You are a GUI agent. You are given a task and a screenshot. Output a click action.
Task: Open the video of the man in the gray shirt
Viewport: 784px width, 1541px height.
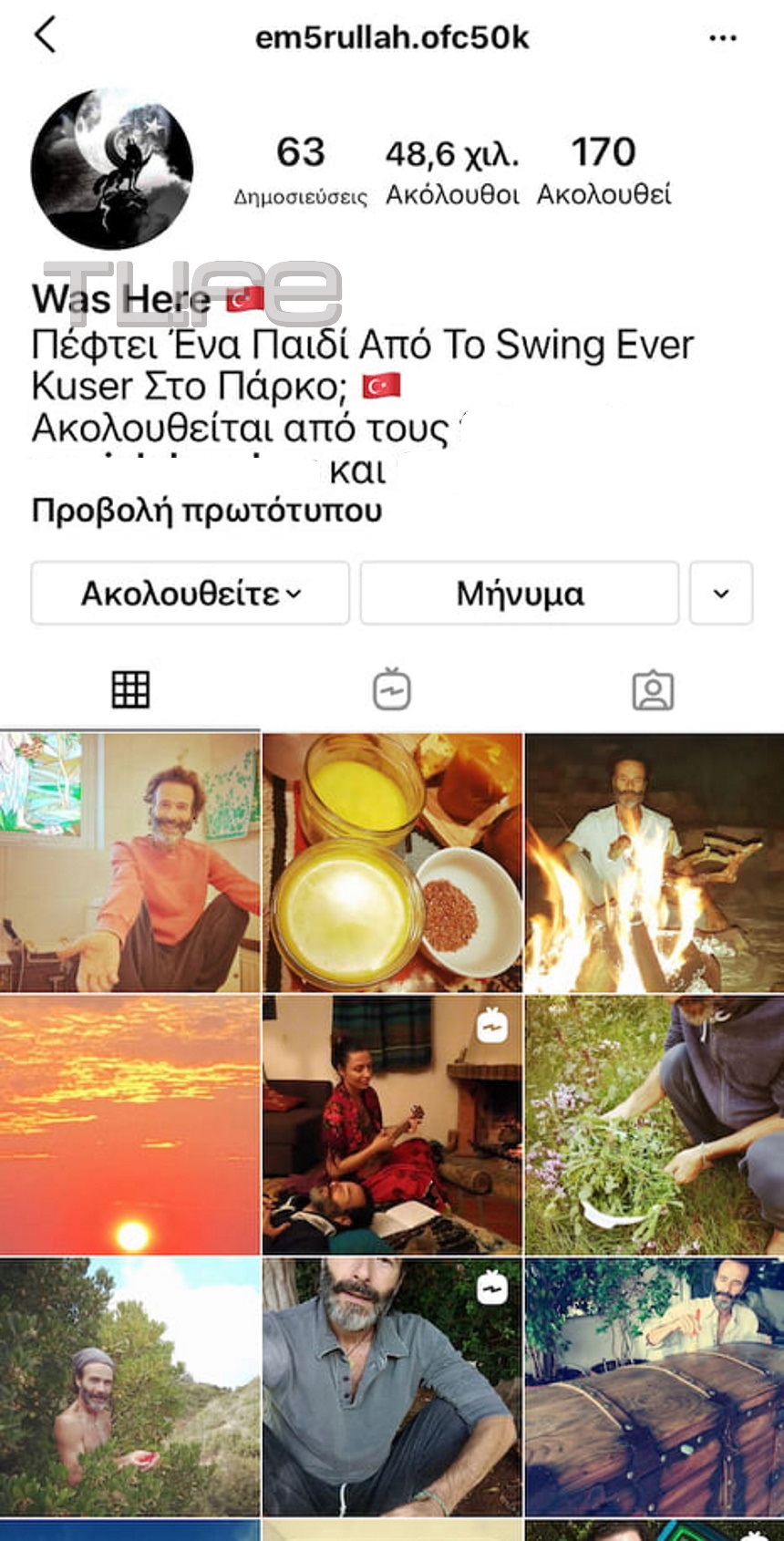(392, 1386)
